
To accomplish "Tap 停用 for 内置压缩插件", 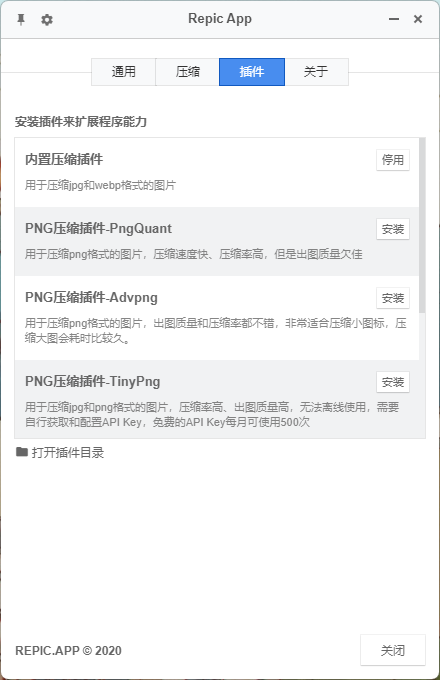I will click(x=393, y=160).
